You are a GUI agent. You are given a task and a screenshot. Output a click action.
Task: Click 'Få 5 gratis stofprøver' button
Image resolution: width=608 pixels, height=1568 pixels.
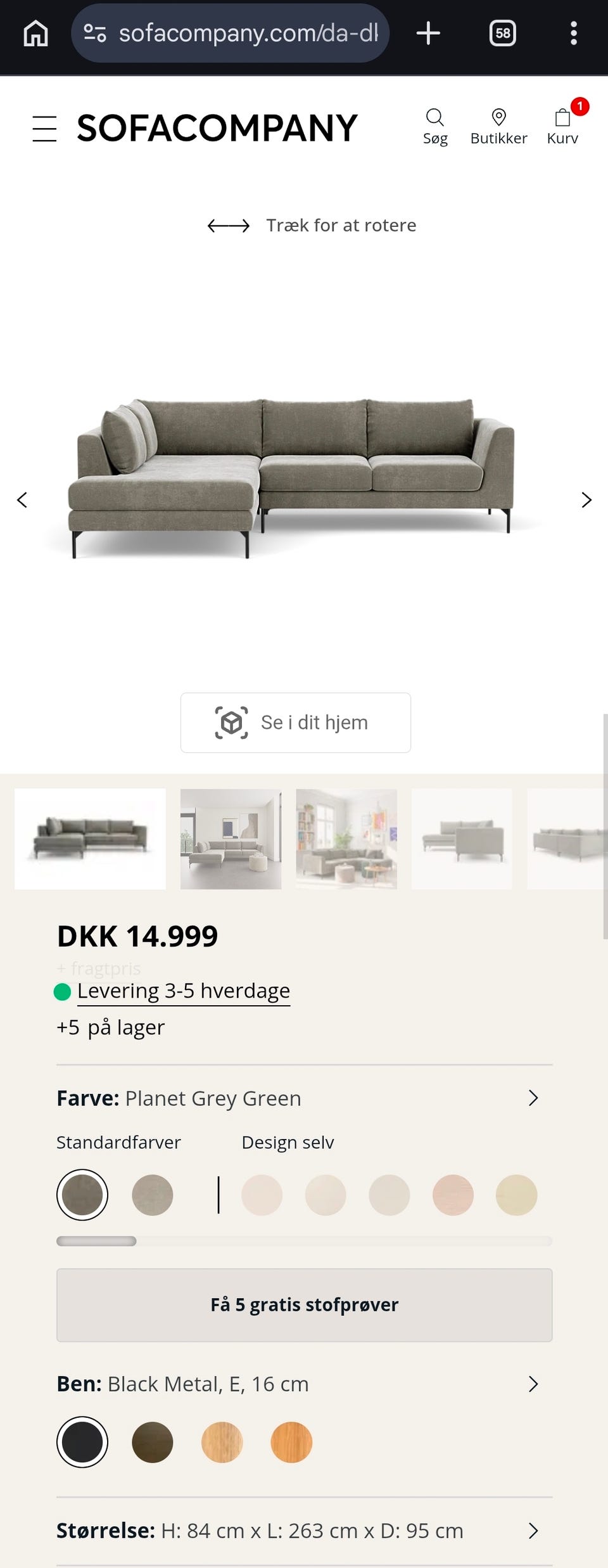click(x=304, y=1306)
